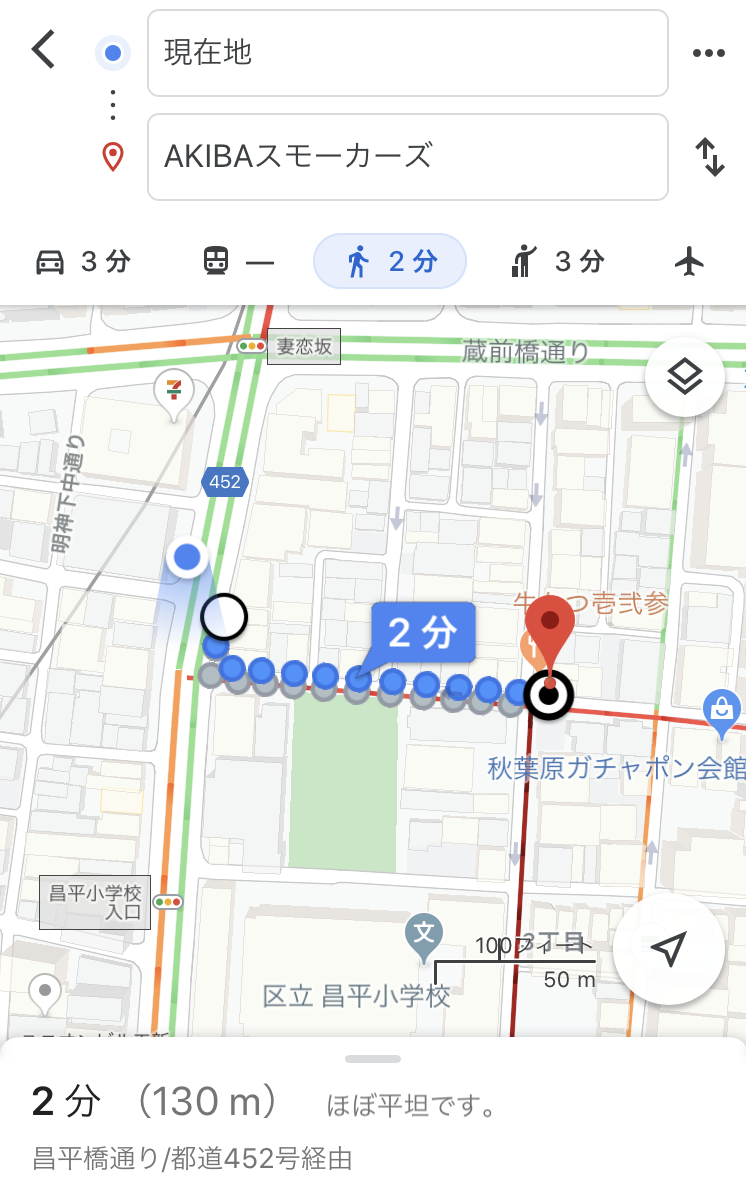Expand the route details sheet handle
The width and height of the screenshot is (746, 1190).
point(372,1059)
